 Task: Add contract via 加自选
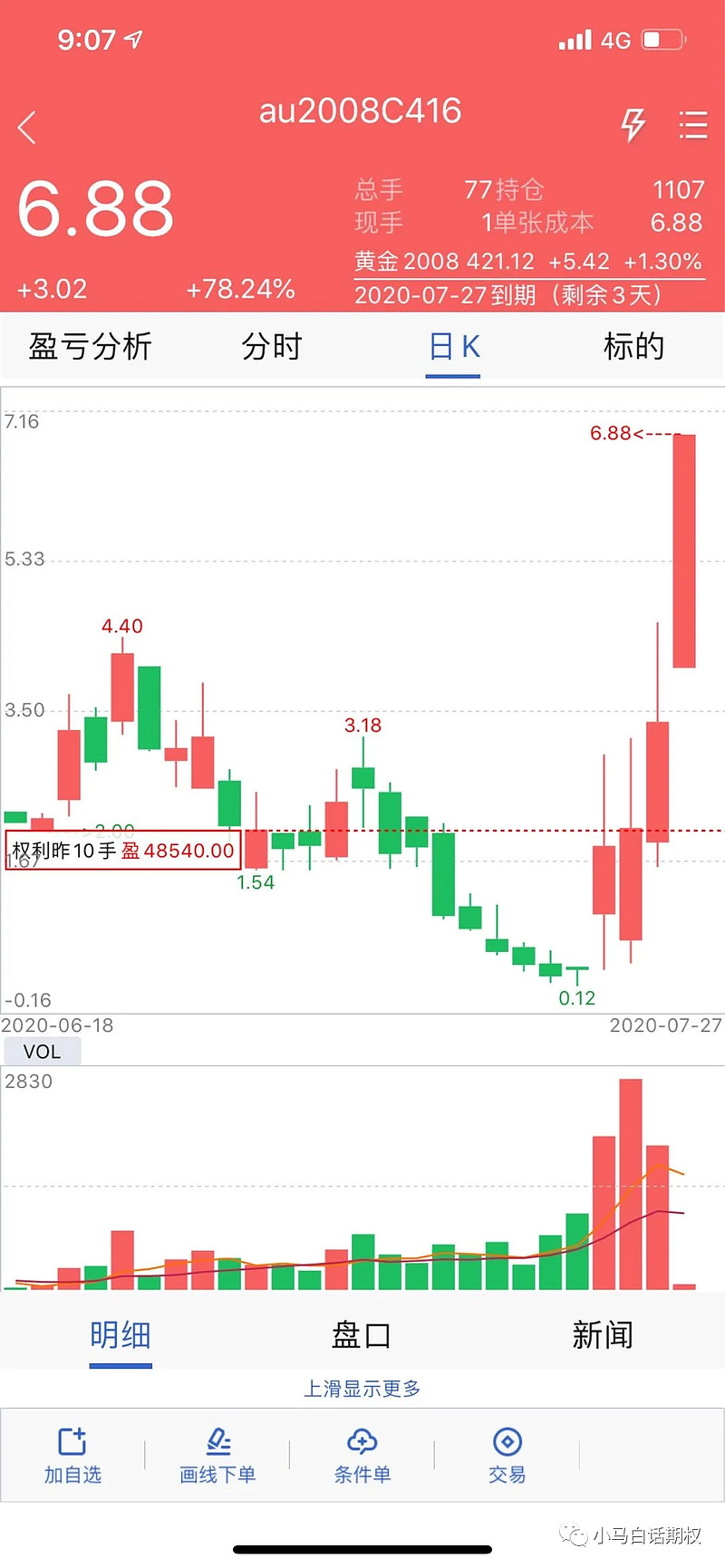tap(72, 1456)
